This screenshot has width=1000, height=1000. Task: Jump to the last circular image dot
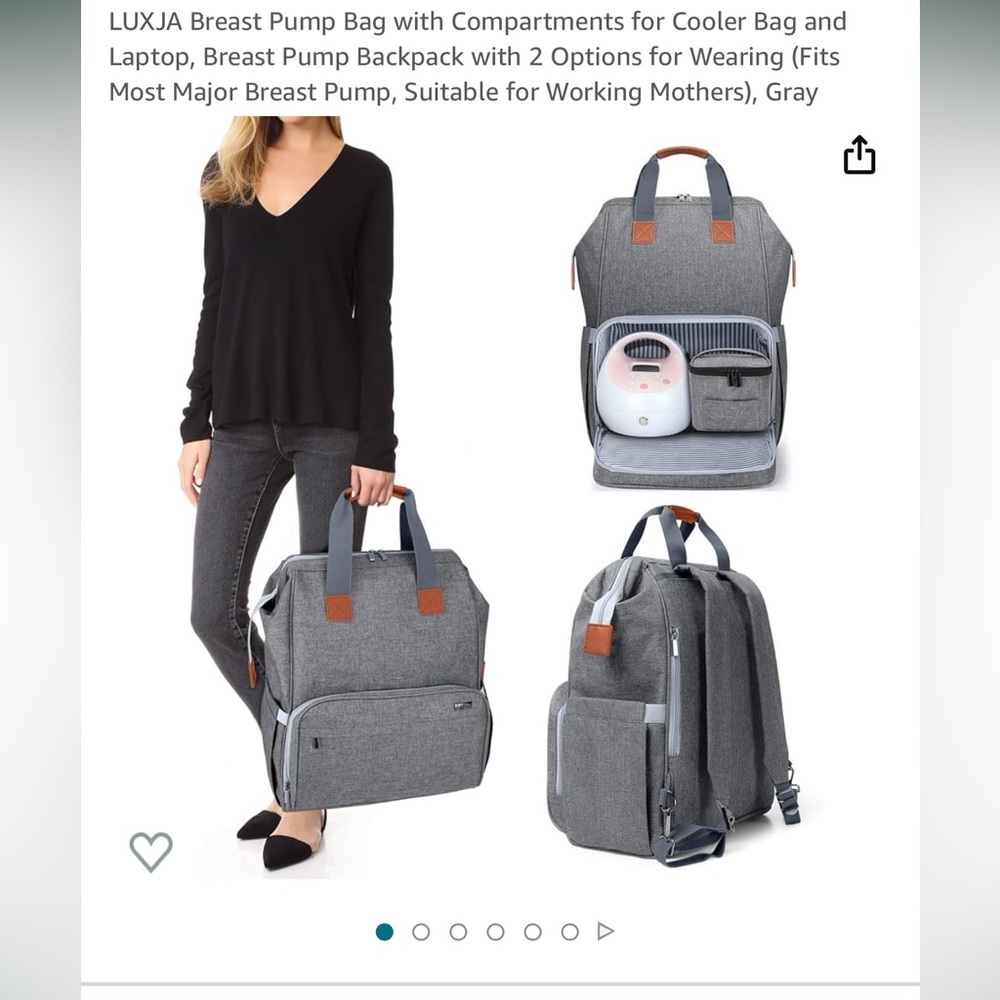click(x=570, y=932)
